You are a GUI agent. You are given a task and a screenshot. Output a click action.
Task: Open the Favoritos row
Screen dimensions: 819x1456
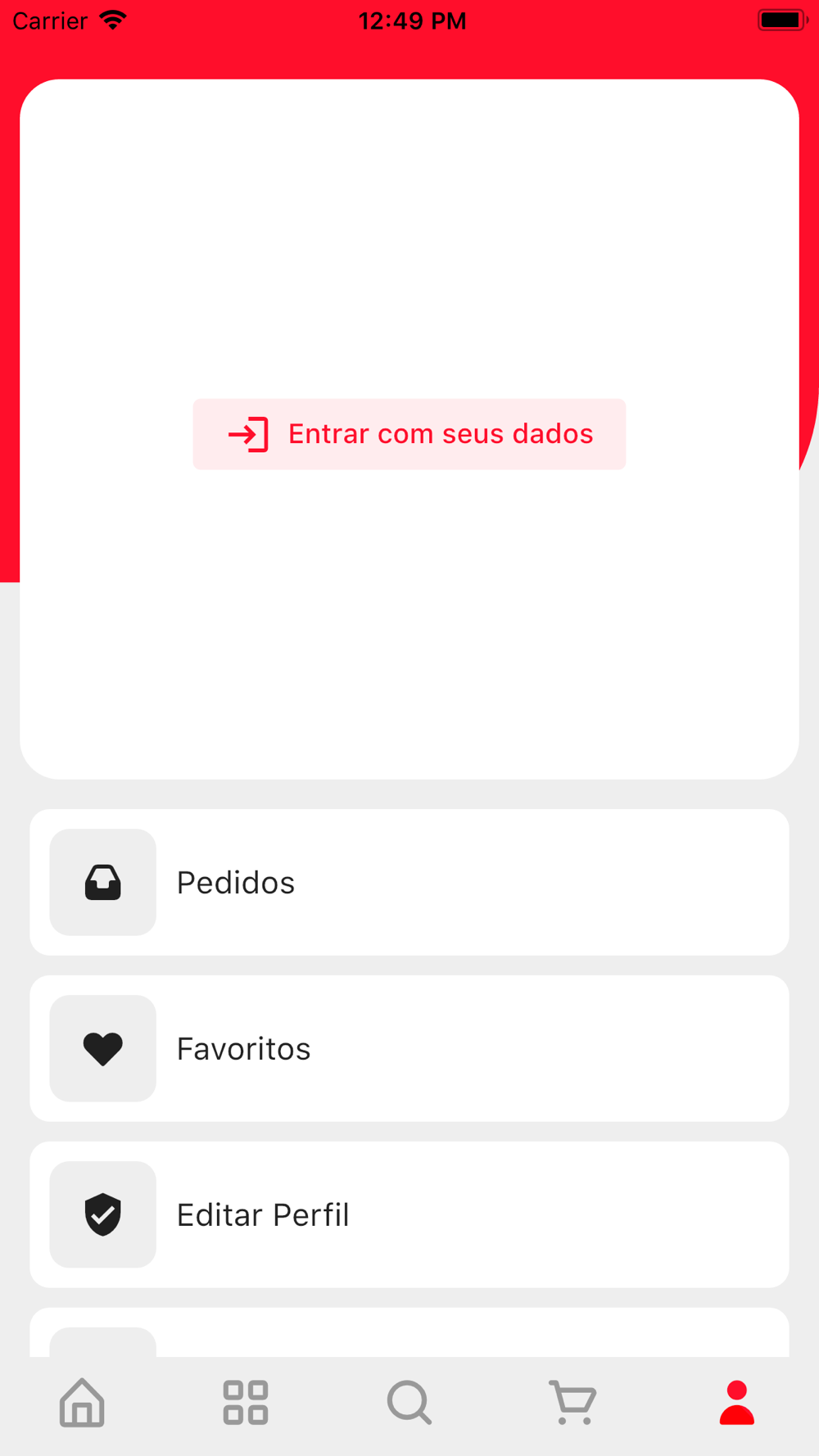409,1048
